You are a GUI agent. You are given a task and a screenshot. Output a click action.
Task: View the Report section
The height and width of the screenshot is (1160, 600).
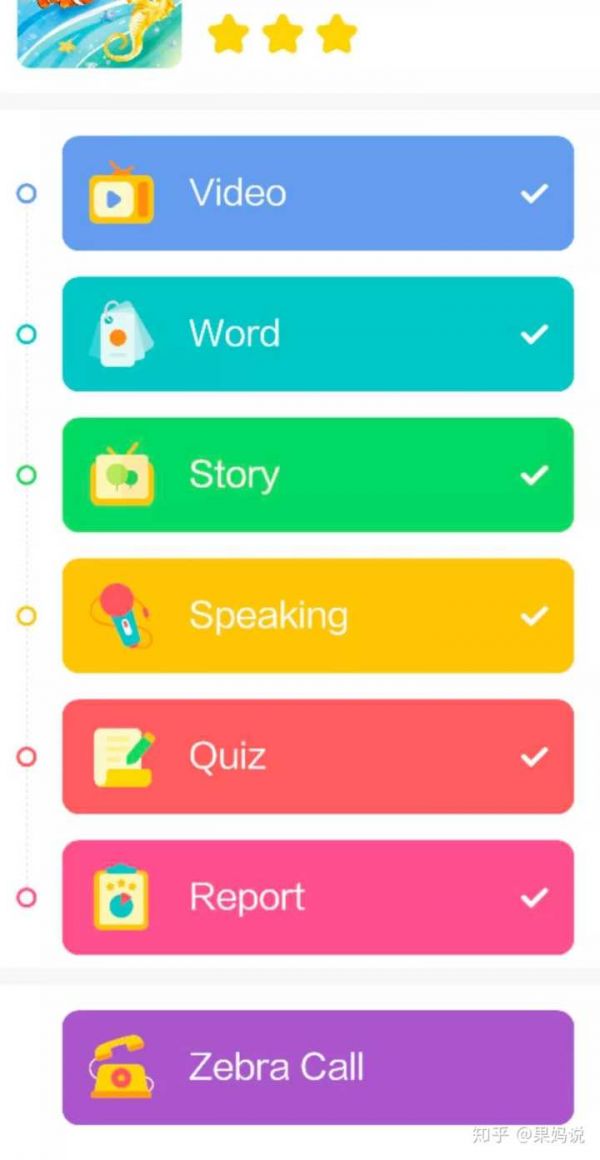pyautogui.click(x=317, y=897)
